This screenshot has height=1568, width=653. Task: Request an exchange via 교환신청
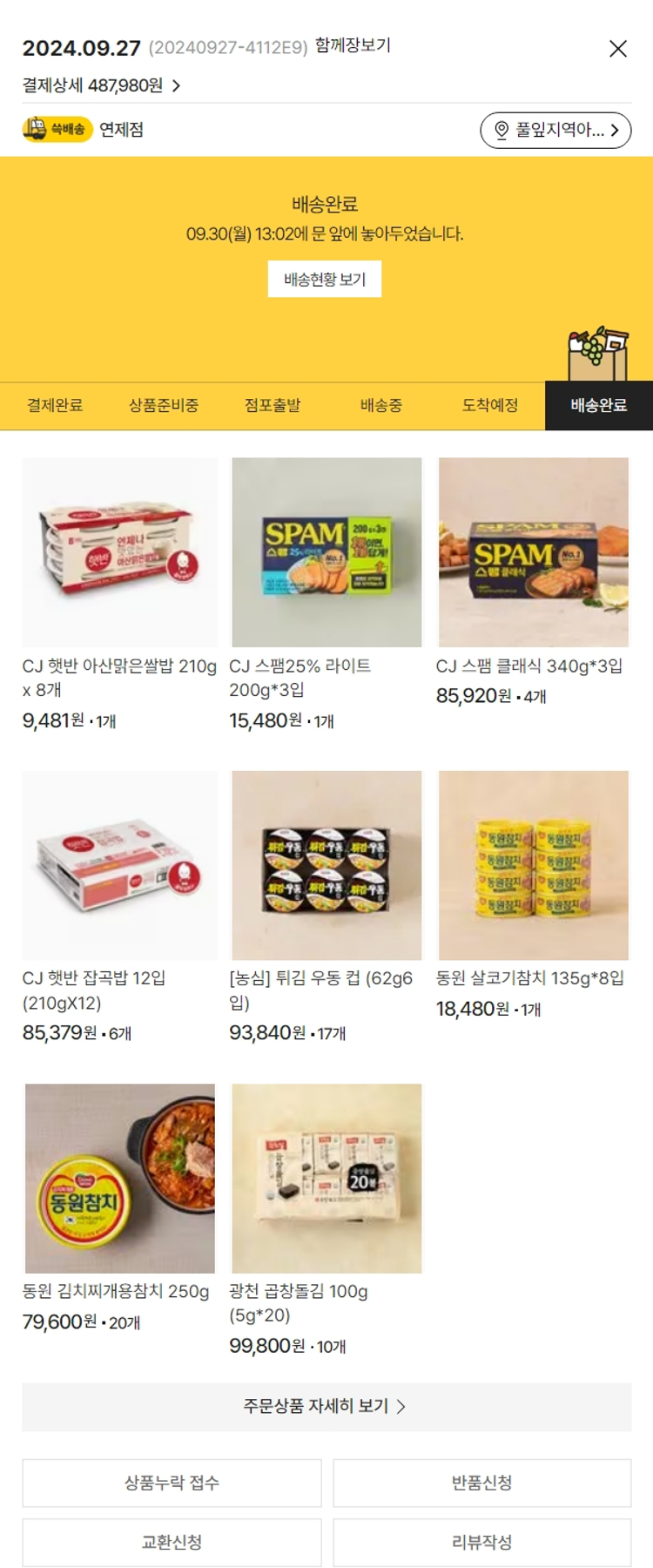click(x=172, y=1543)
